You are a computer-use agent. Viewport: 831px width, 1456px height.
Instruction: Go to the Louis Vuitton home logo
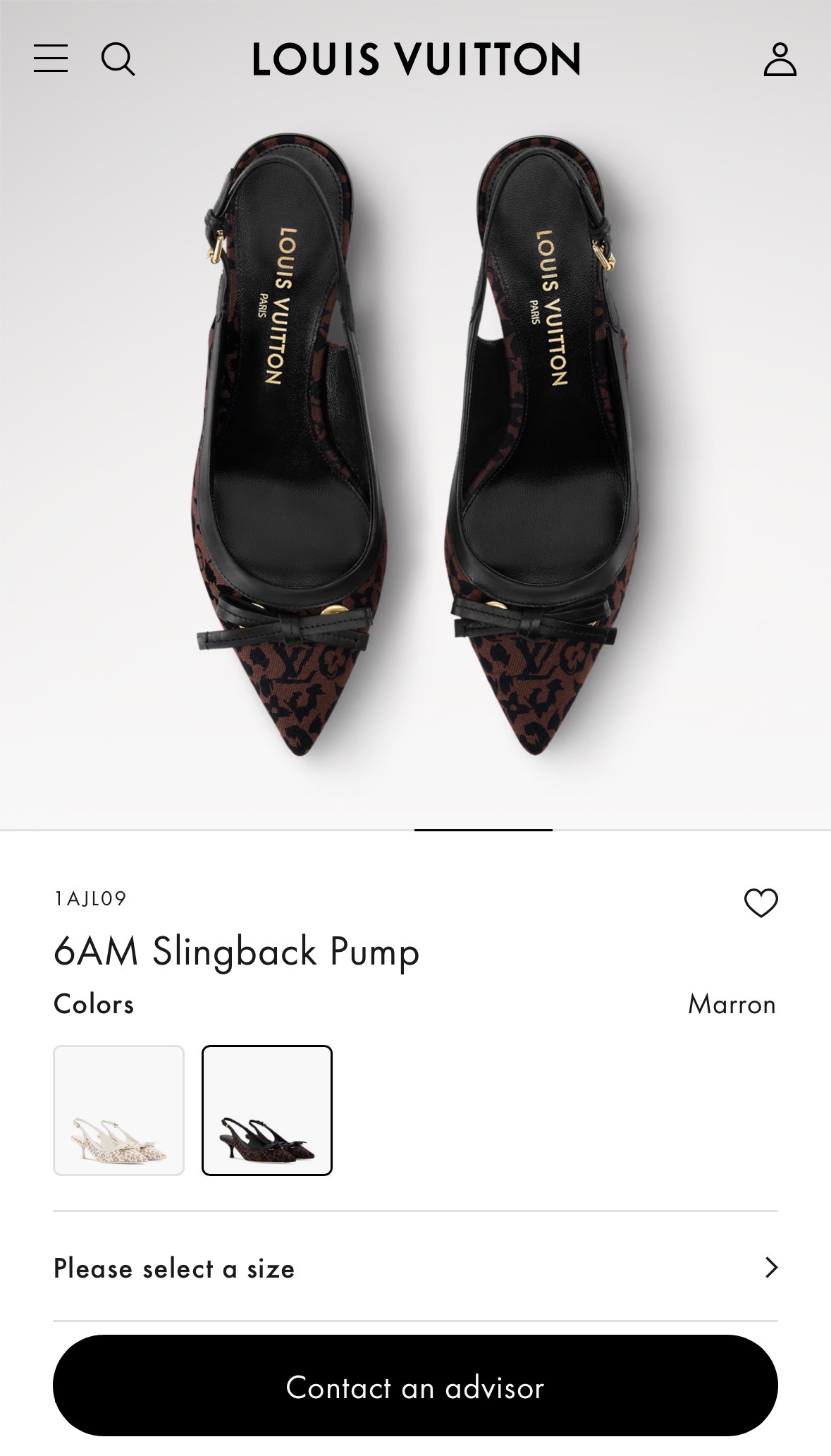(x=416, y=59)
